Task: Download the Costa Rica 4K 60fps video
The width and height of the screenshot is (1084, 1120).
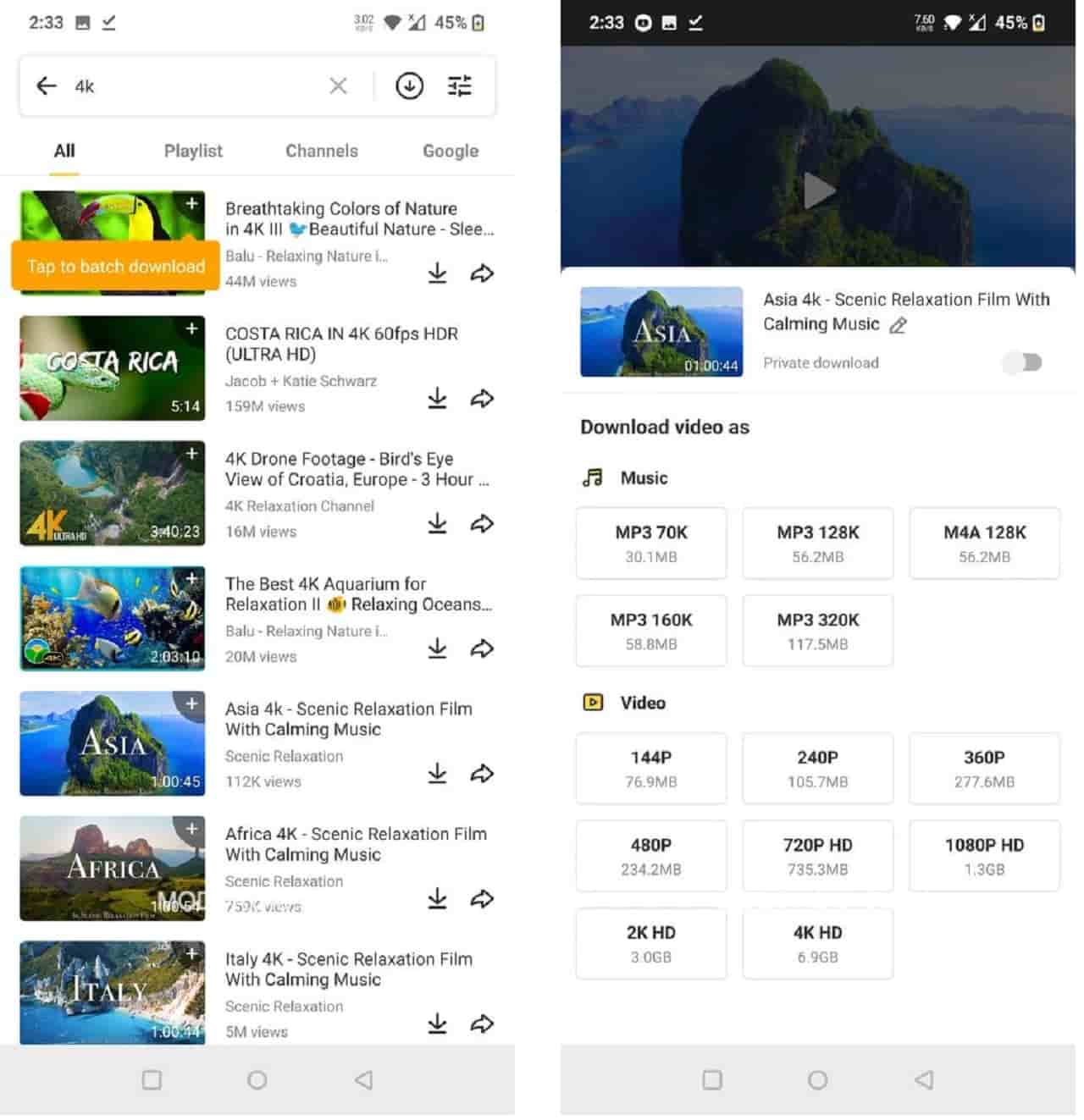Action: [x=437, y=398]
